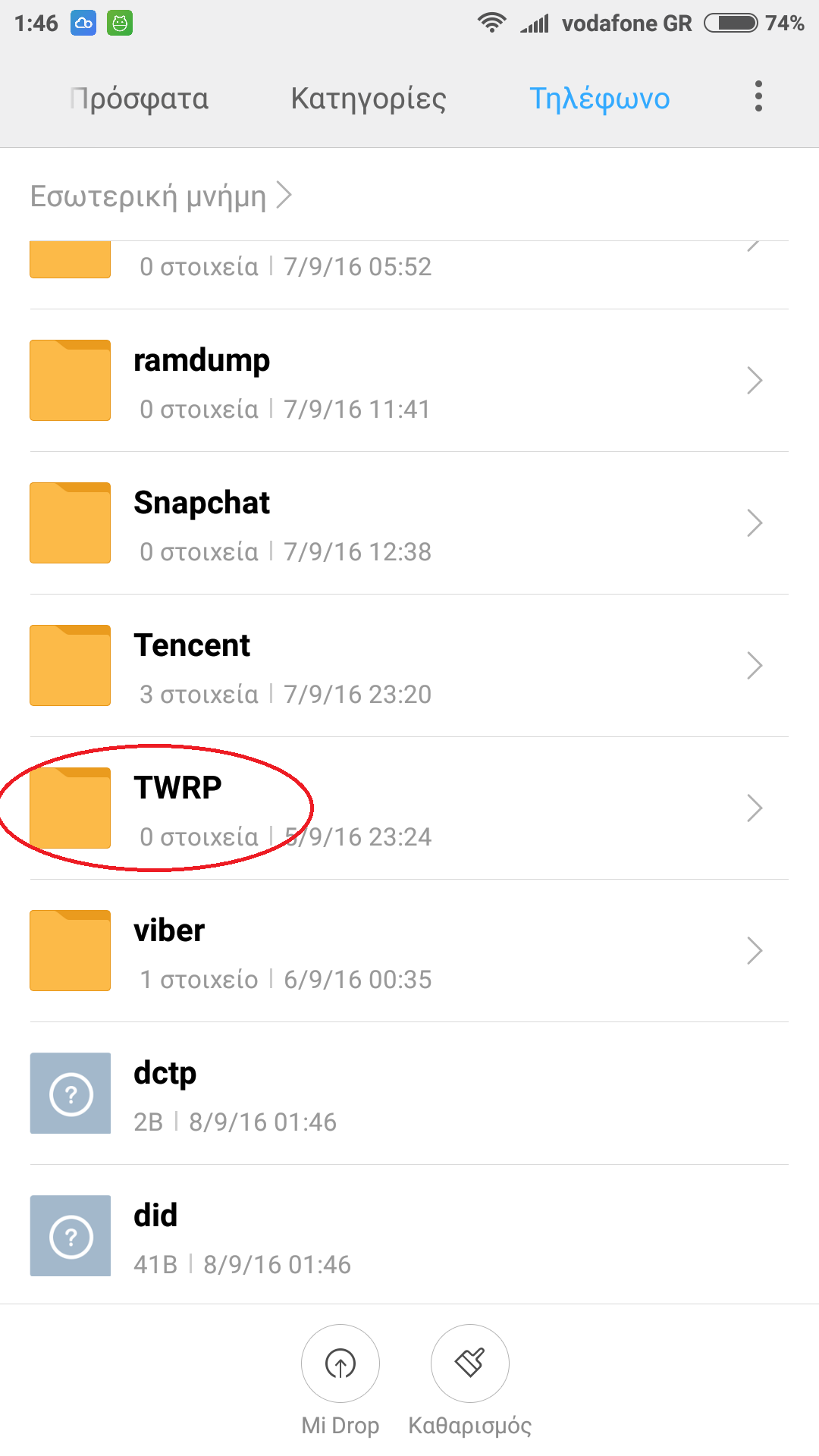Open the did file
The image size is (819, 1456).
(x=409, y=1235)
